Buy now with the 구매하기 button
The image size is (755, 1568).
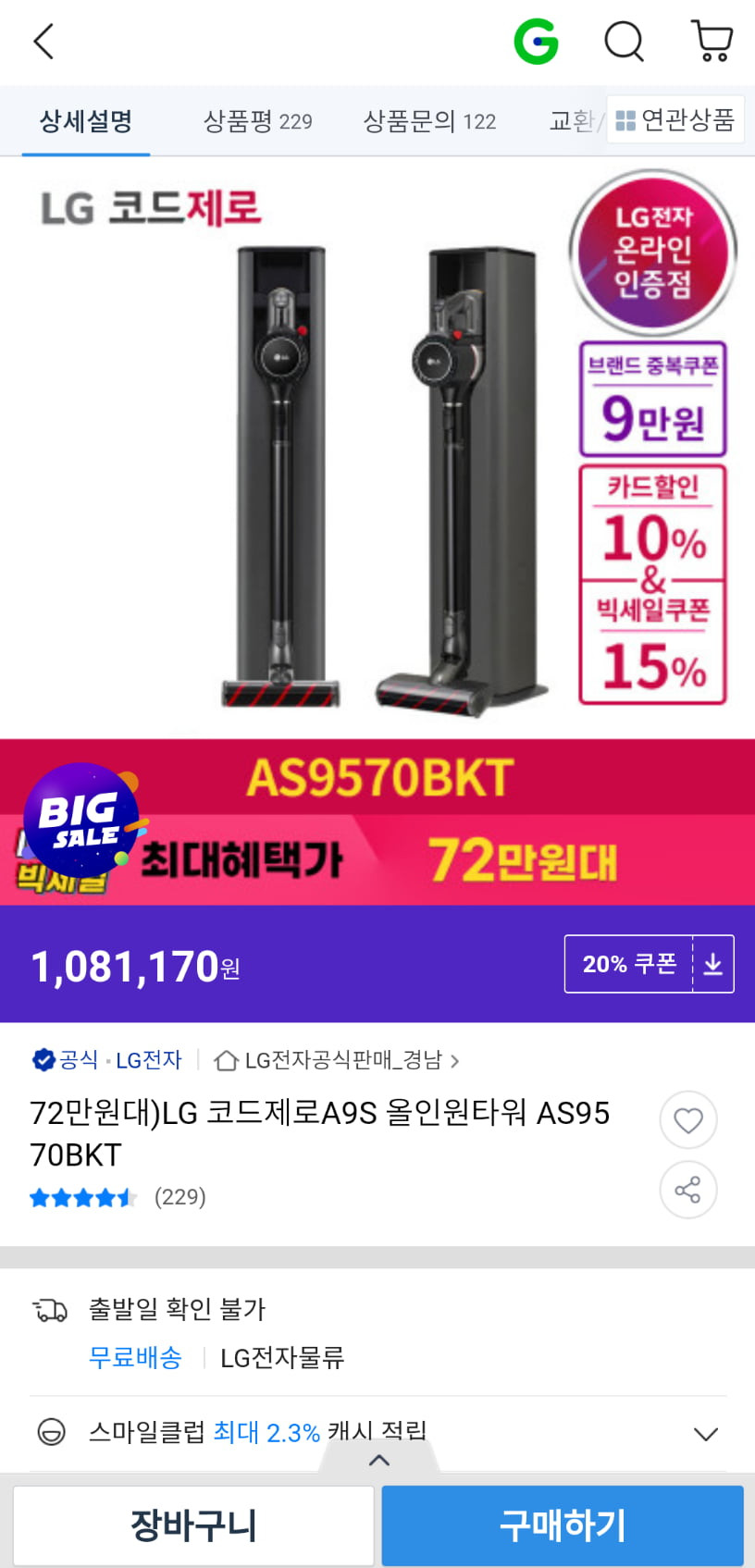coord(563,1525)
